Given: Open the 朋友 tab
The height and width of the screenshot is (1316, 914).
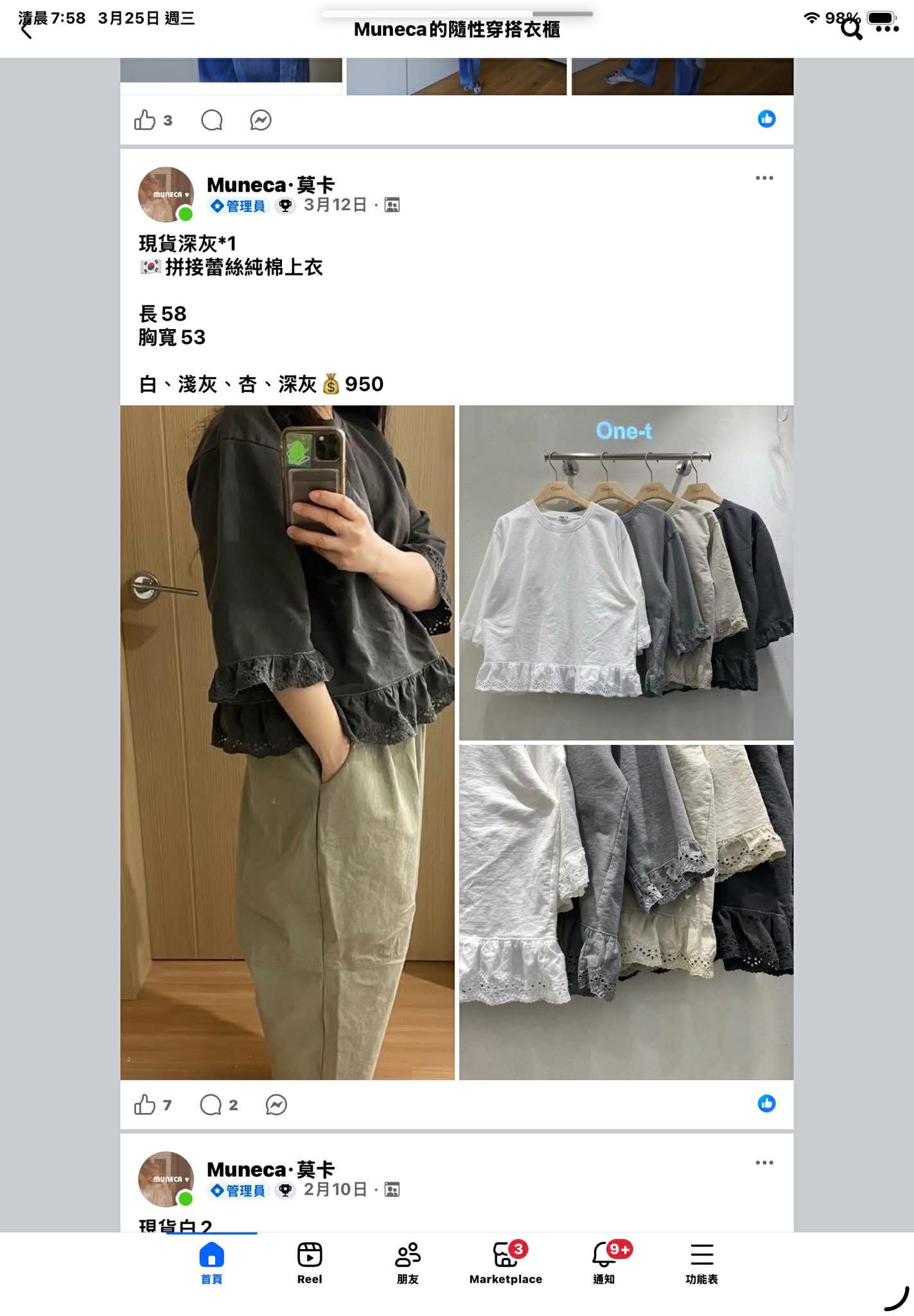Looking at the screenshot, I should pos(408,1262).
